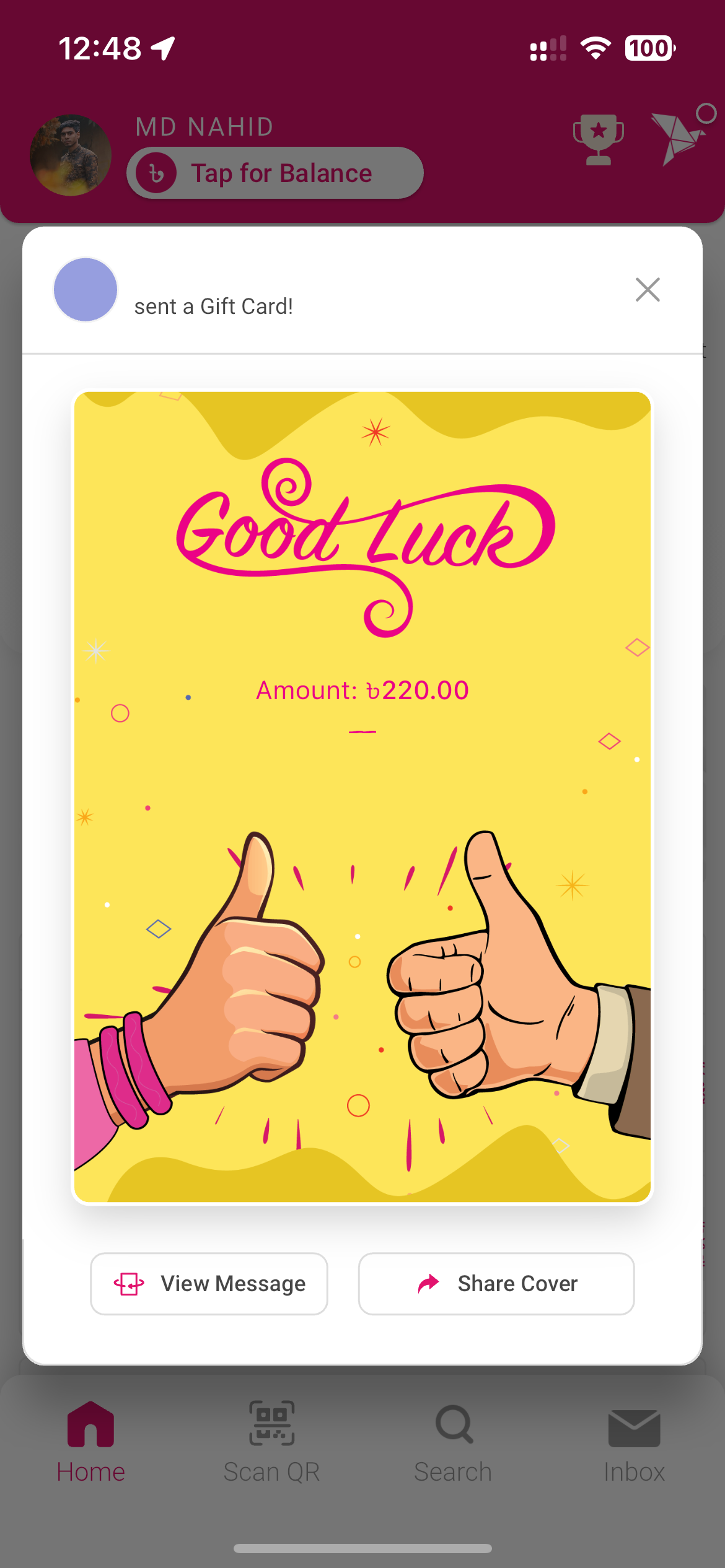The image size is (725, 1568).
Task: View the gift card message
Action: pos(209,1284)
